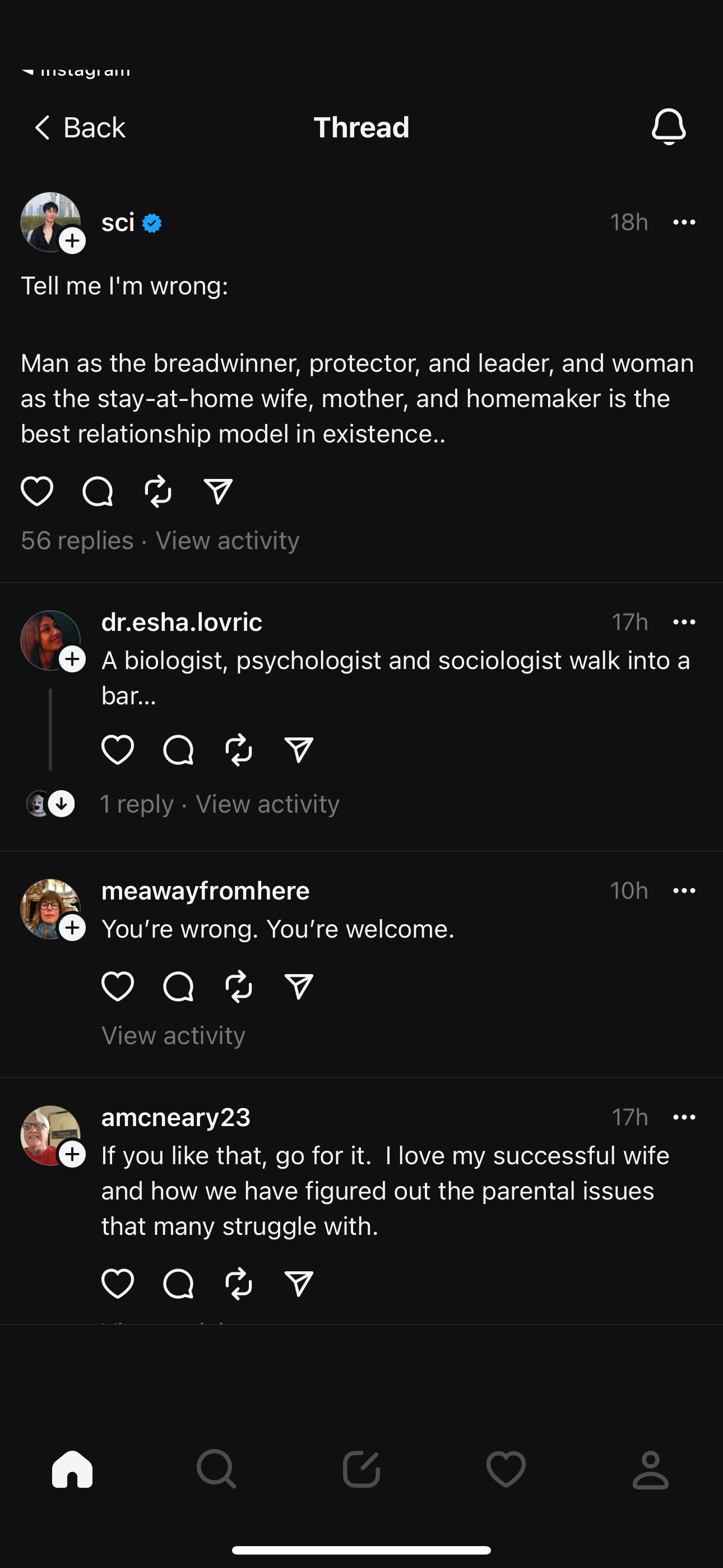Viewport: 723px width, 1568px height.
Task: Open the Activity heart tab
Action: tap(506, 1469)
